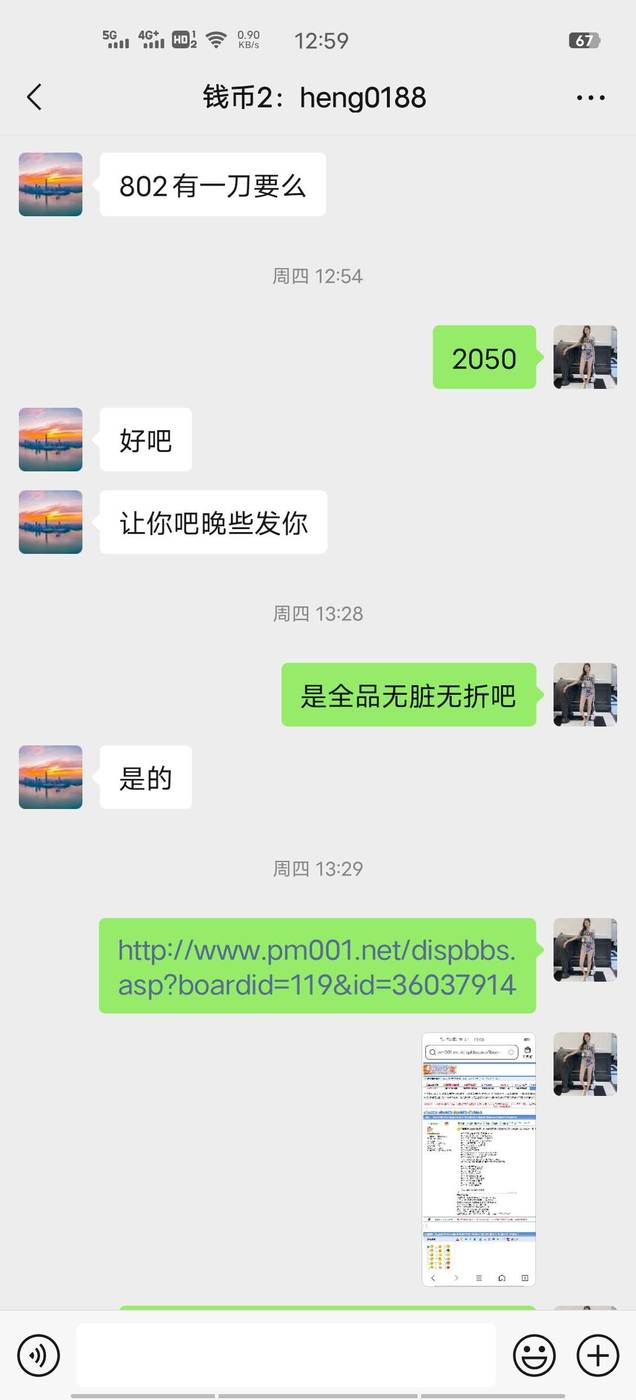Open the plus attachment menu
This screenshot has height=1400, width=636.
[597, 1355]
